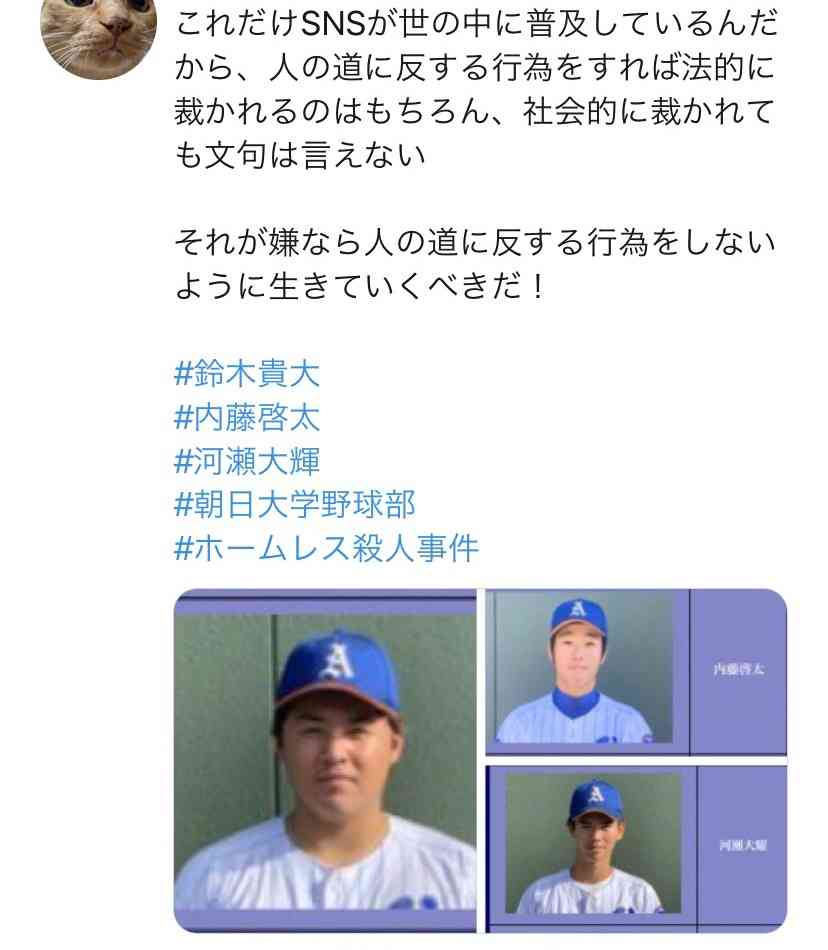Open the hashtag #内藤啓太
This screenshot has width=828, height=950.
pyautogui.click(x=246, y=418)
